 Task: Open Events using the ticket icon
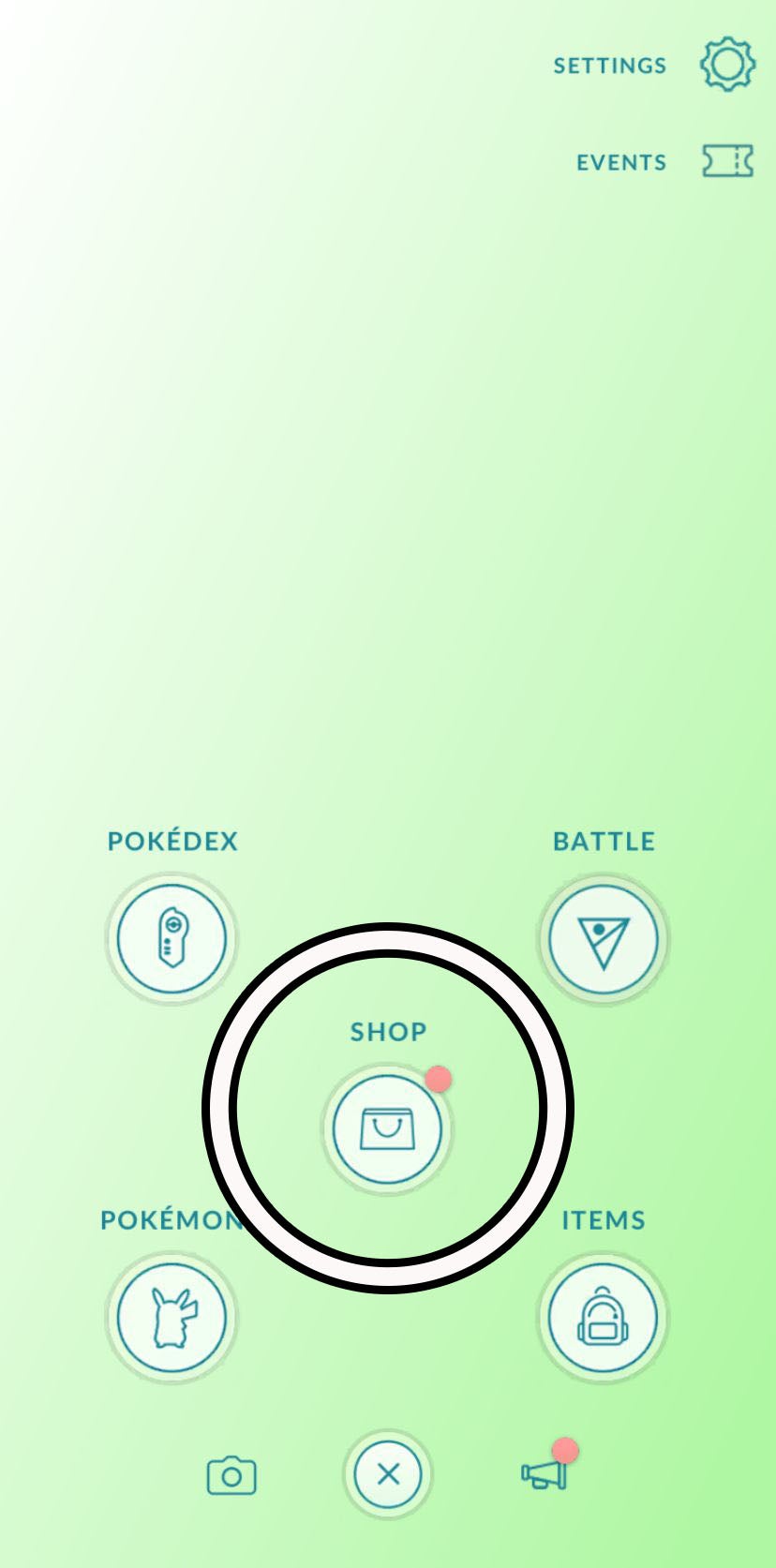pos(726,161)
